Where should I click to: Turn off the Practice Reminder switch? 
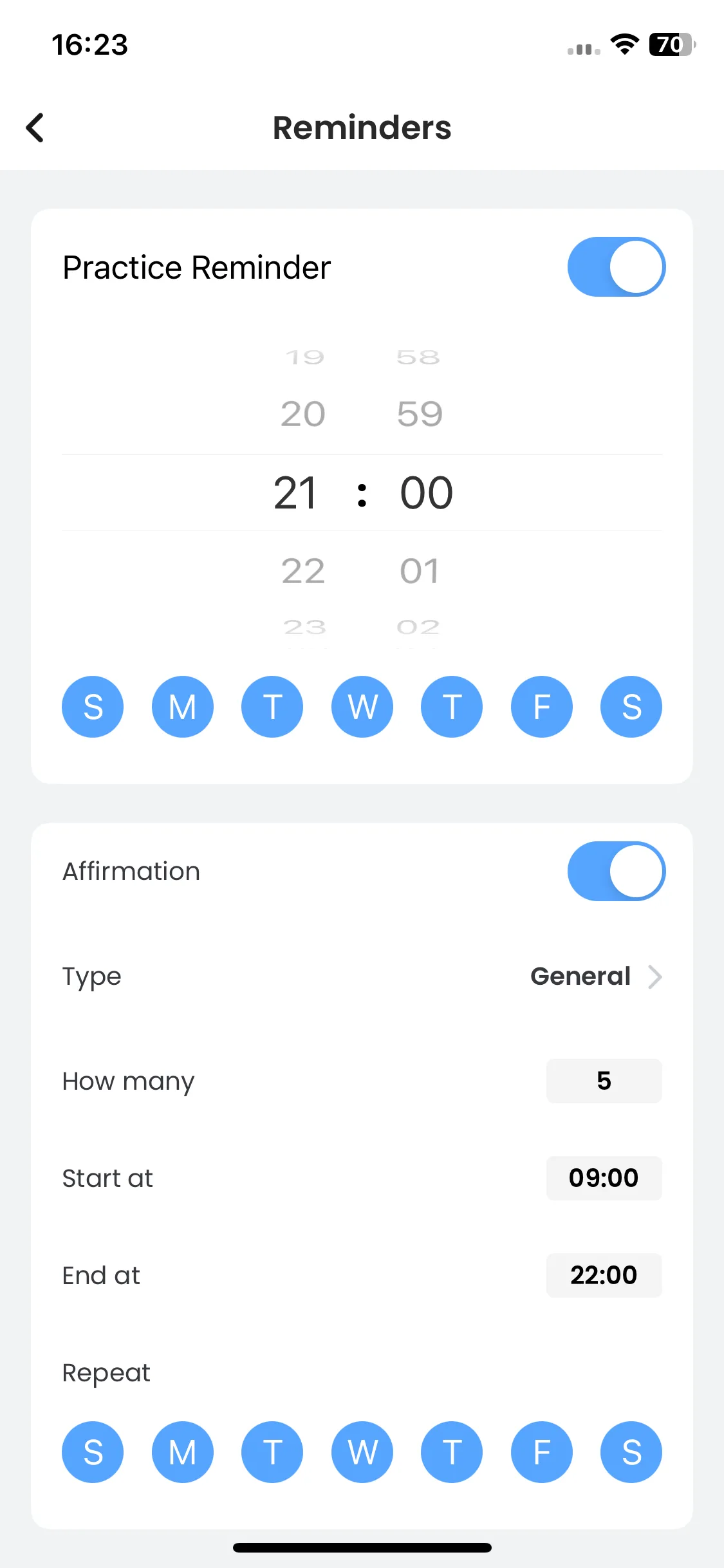[616, 266]
